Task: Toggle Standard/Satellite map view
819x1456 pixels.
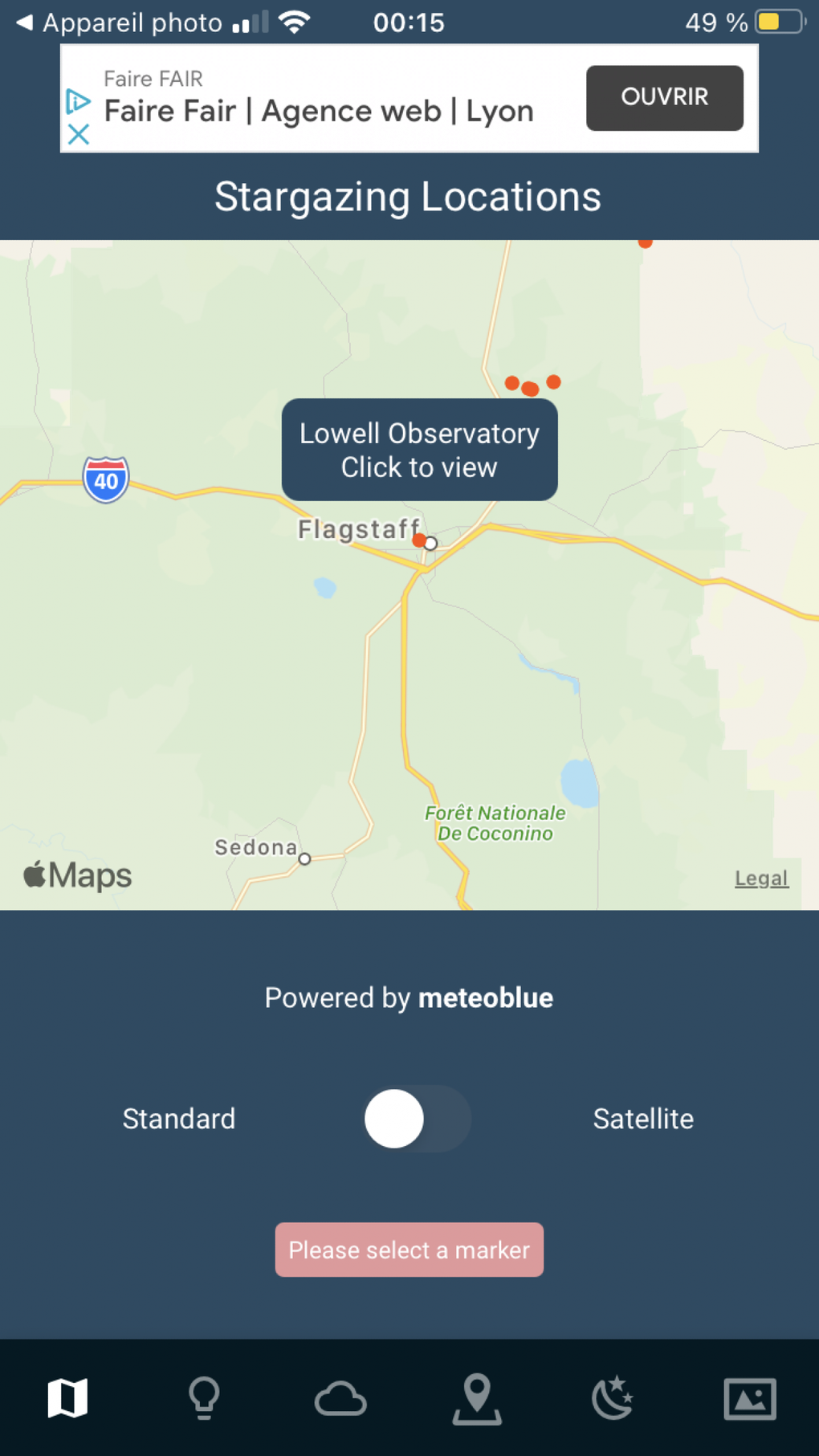Action: tap(417, 1118)
